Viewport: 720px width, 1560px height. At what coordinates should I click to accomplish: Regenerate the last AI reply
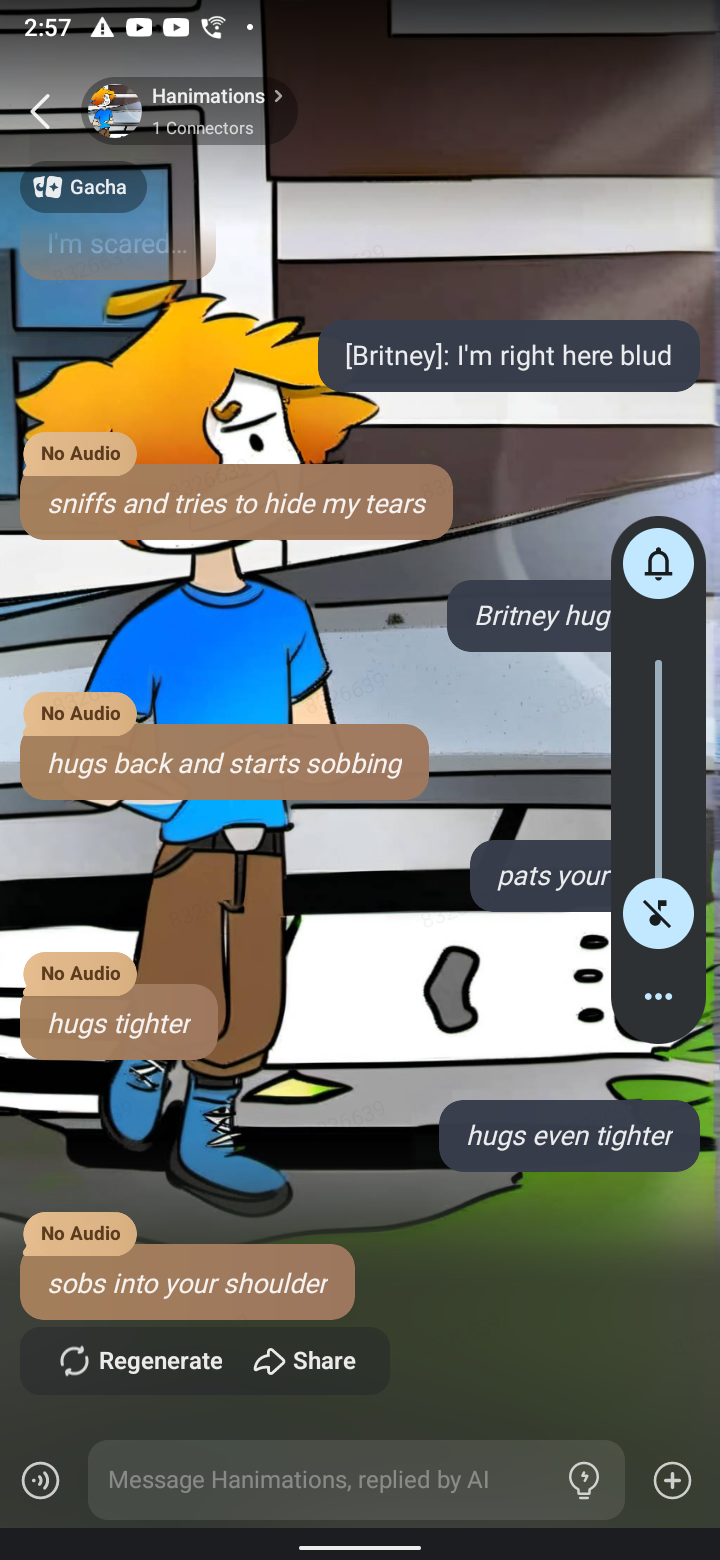point(141,1361)
